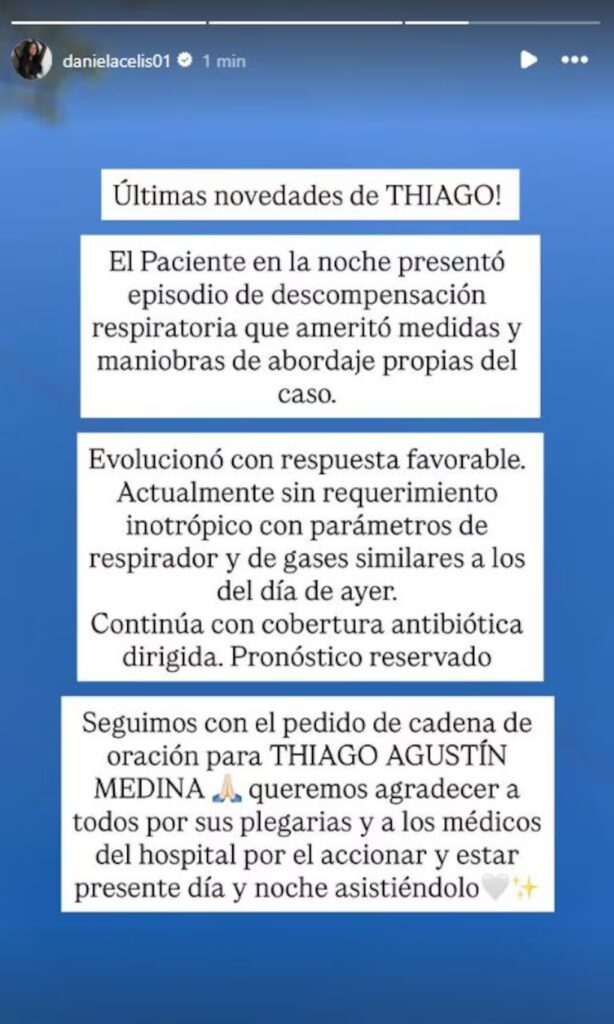Resume story playback with play icon
The height and width of the screenshot is (1024, 614).
tap(529, 60)
